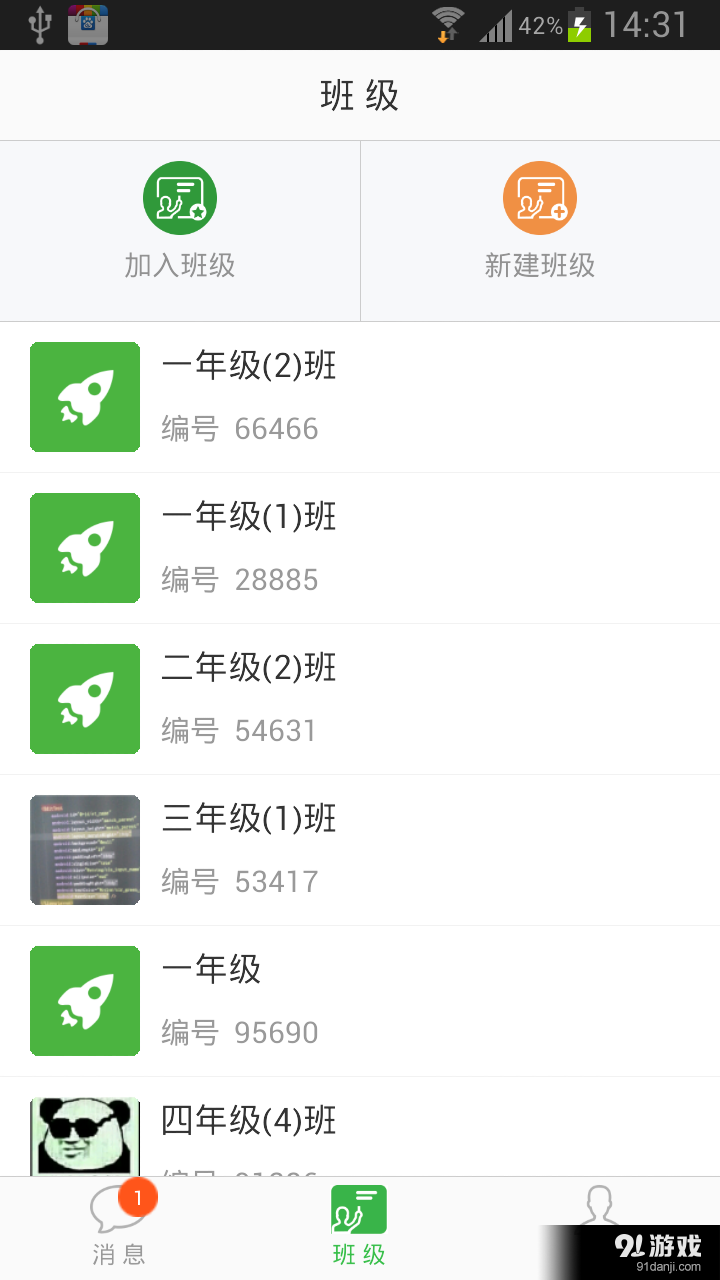Open the profile person icon in bottom bar
The height and width of the screenshot is (1280, 720).
pos(598,1210)
